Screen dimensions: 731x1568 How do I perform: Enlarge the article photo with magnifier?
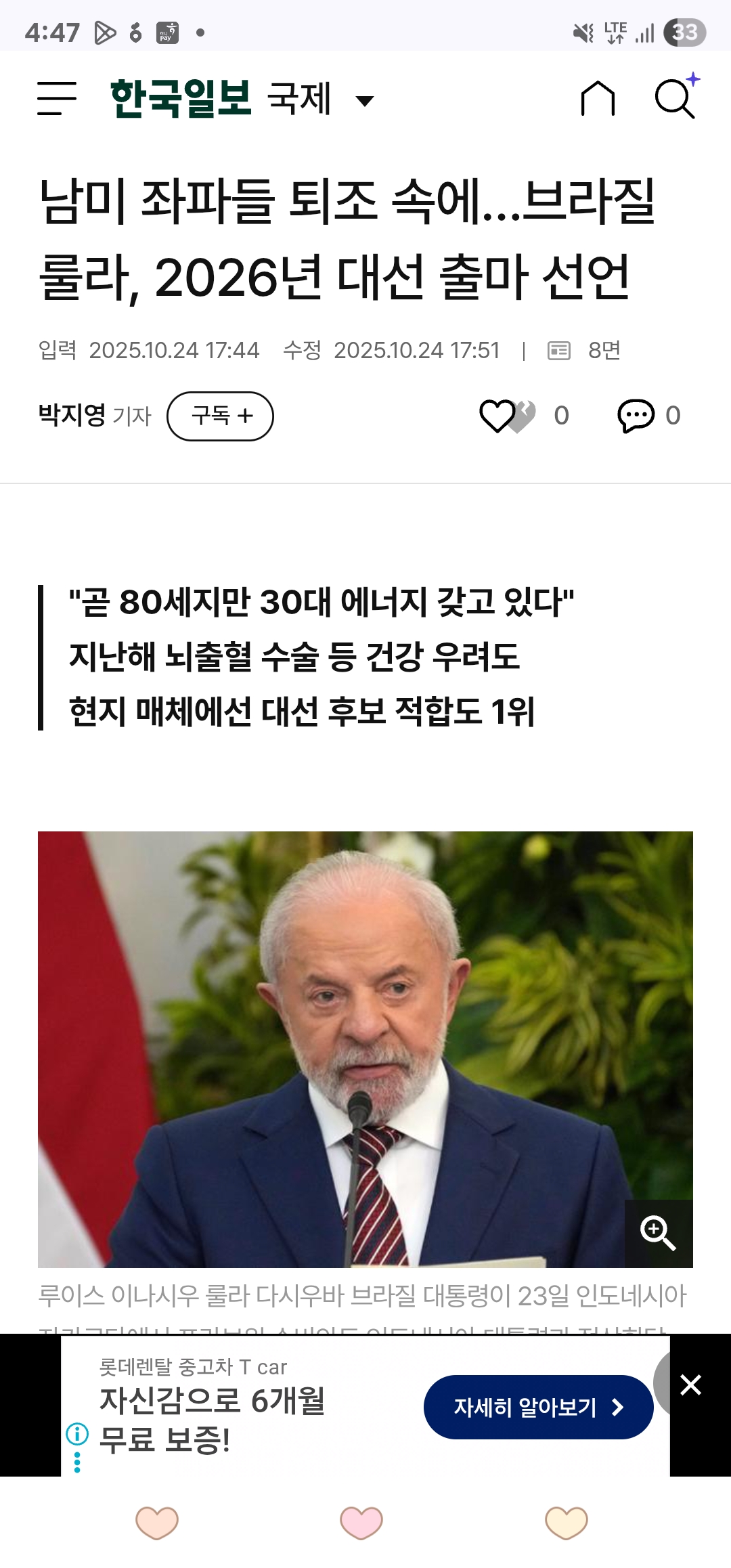(x=658, y=1234)
